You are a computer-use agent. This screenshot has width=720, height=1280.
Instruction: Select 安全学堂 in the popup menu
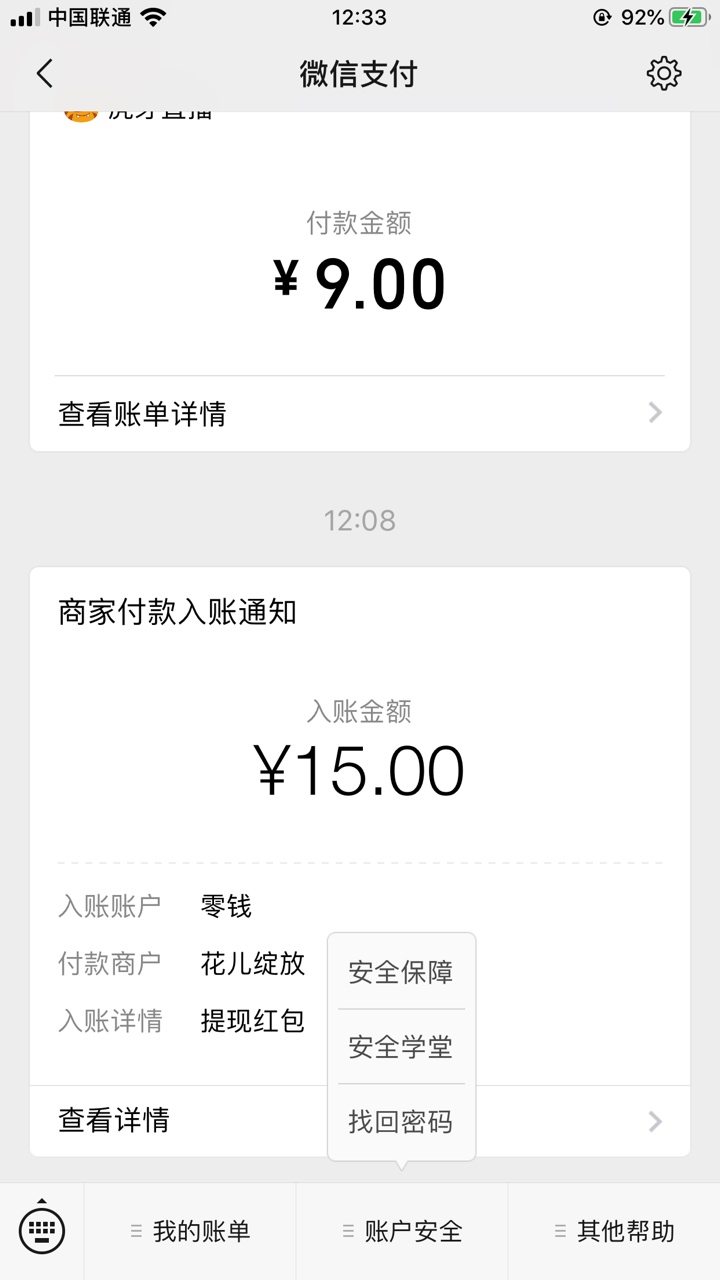(401, 1047)
